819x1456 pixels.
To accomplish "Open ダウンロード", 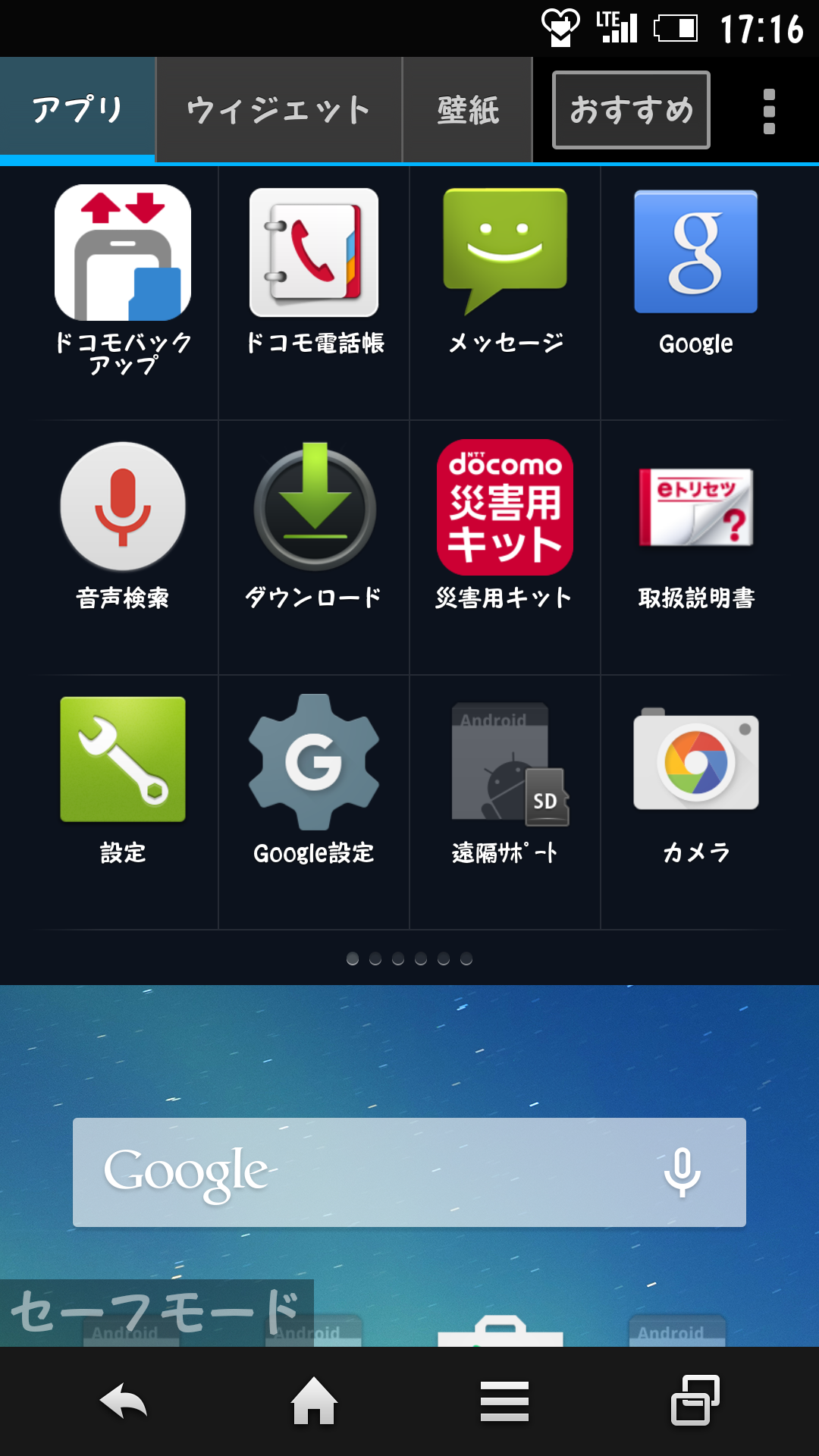I will 314,527.
